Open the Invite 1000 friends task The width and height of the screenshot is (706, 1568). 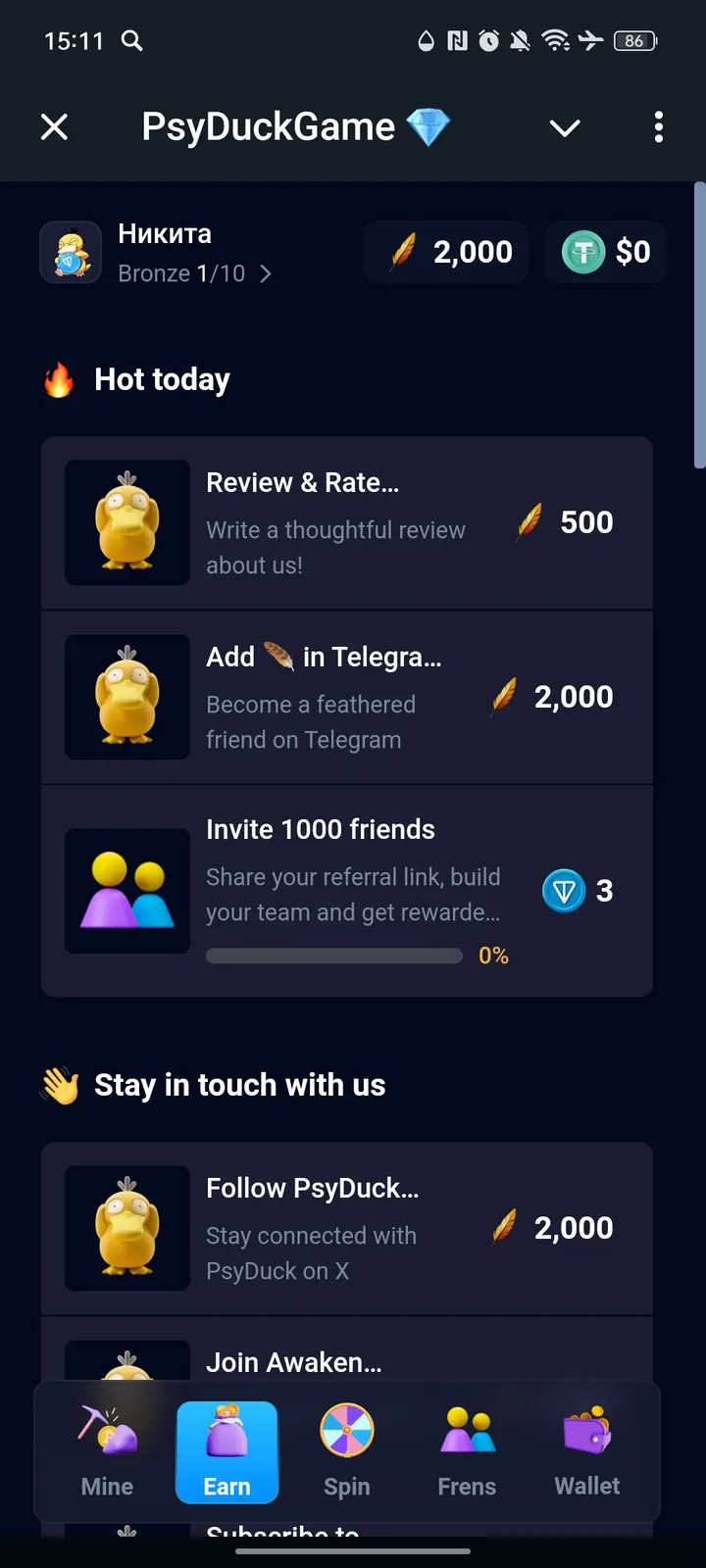(x=346, y=890)
